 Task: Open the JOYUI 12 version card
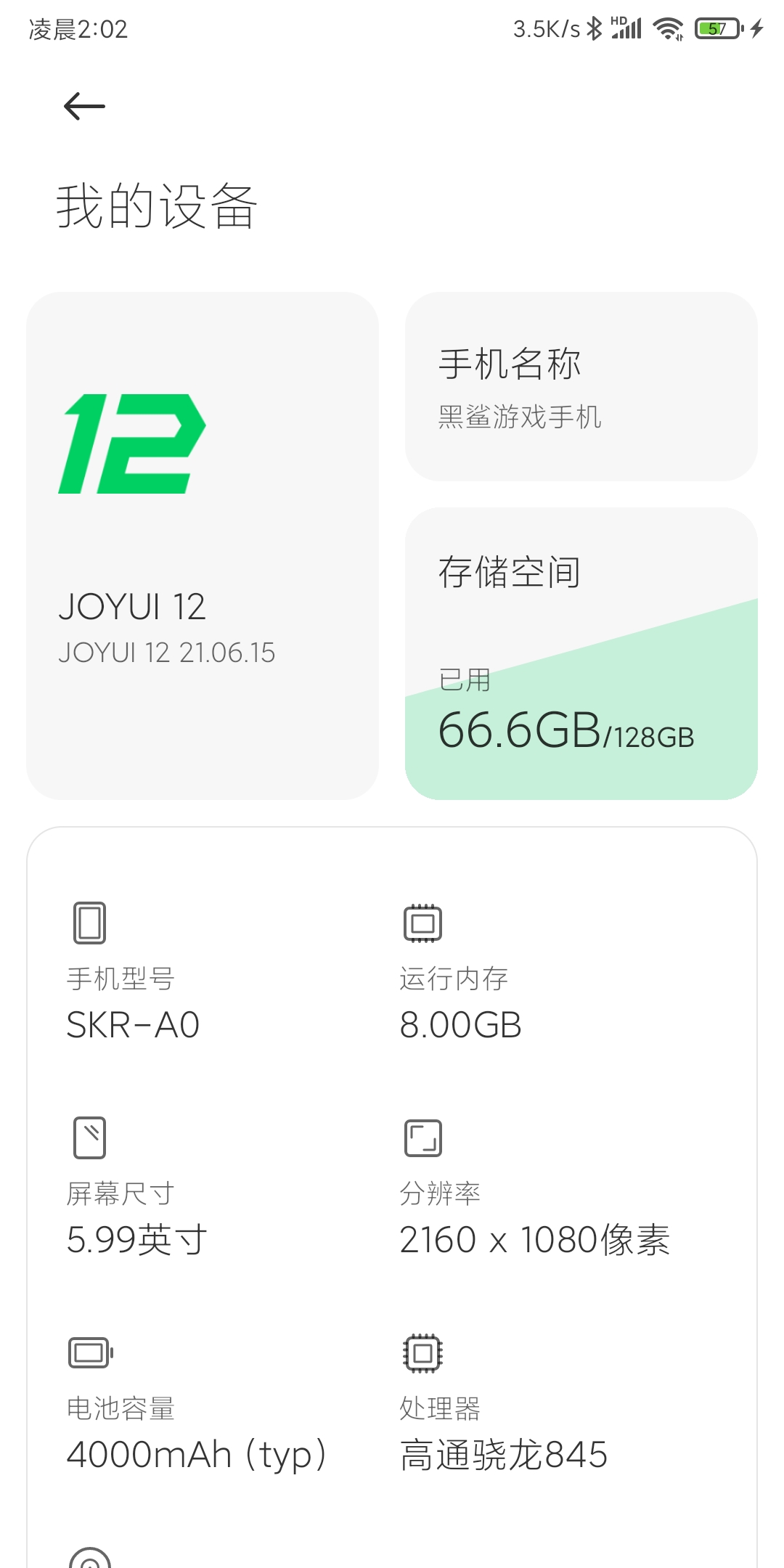(x=203, y=546)
